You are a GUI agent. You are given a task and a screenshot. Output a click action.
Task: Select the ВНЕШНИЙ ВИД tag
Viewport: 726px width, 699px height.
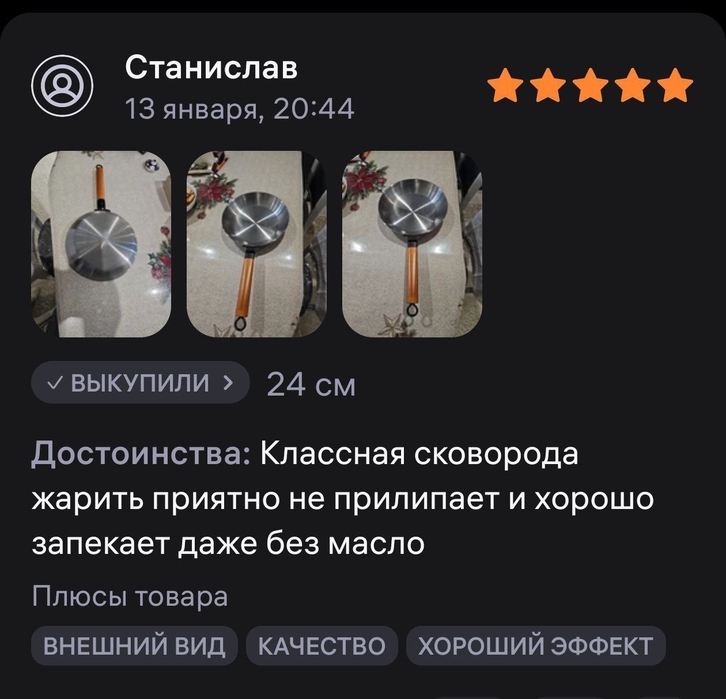coord(135,646)
